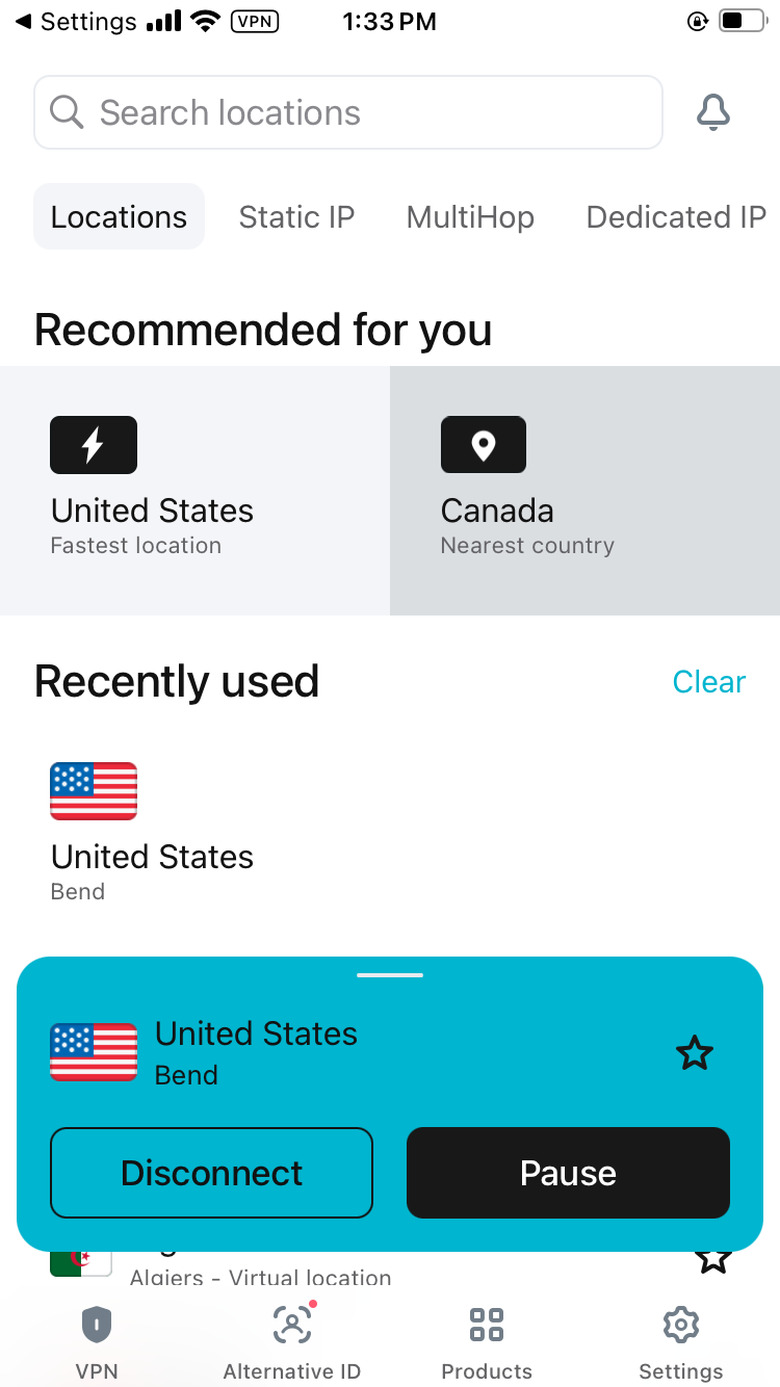
Task: Switch to the Products tab
Action: coord(487,1342)
